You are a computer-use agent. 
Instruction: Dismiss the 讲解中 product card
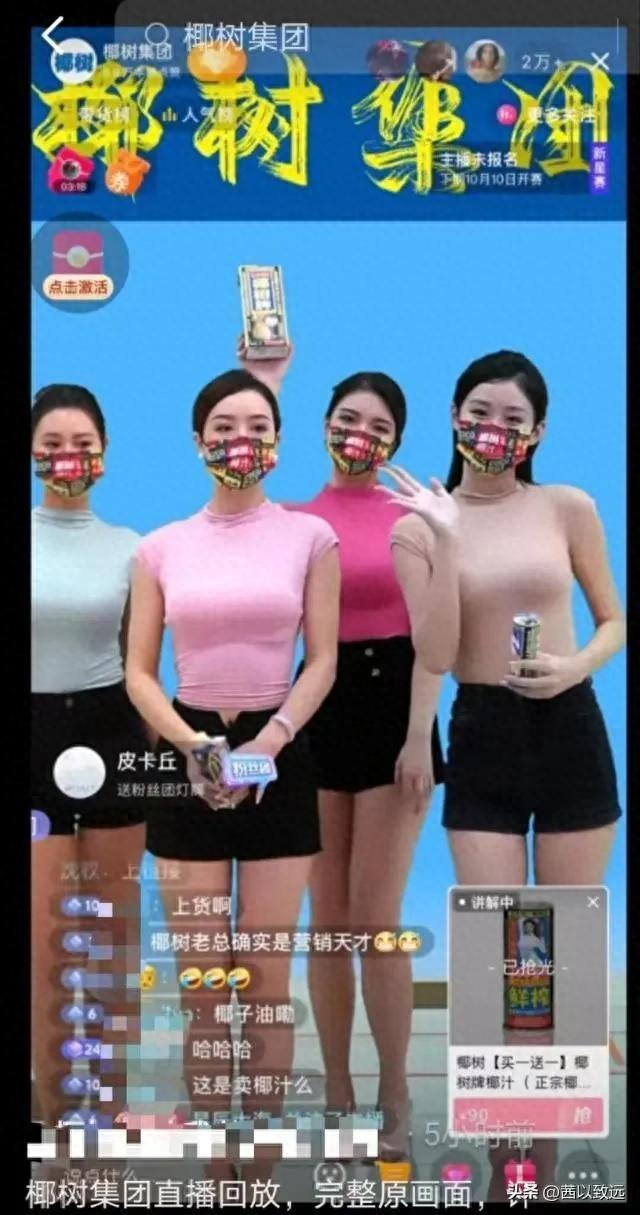pos(592,902)
